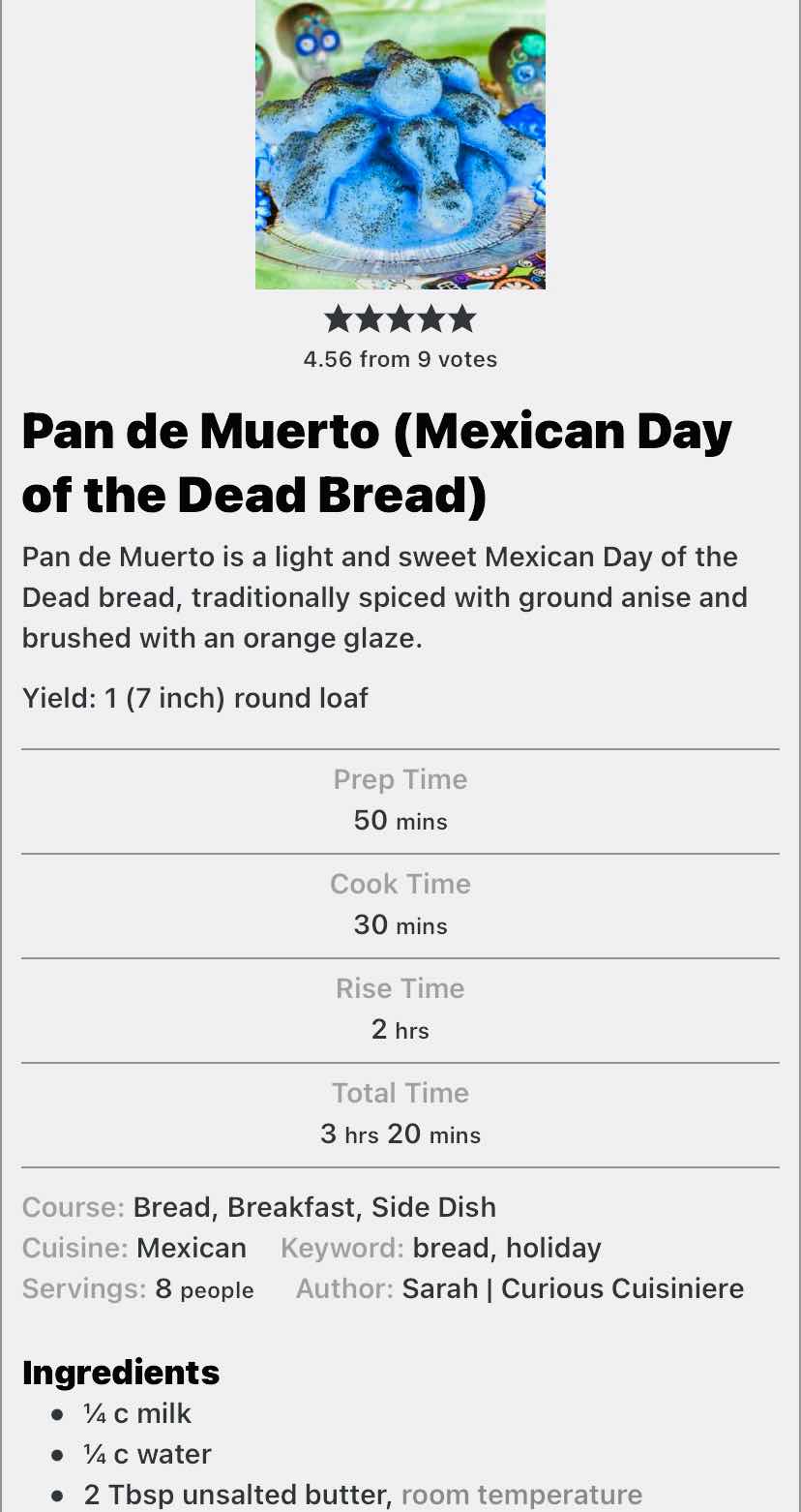
Task: Adjust the servings number 8
Action: click(x=163, y=1289)
